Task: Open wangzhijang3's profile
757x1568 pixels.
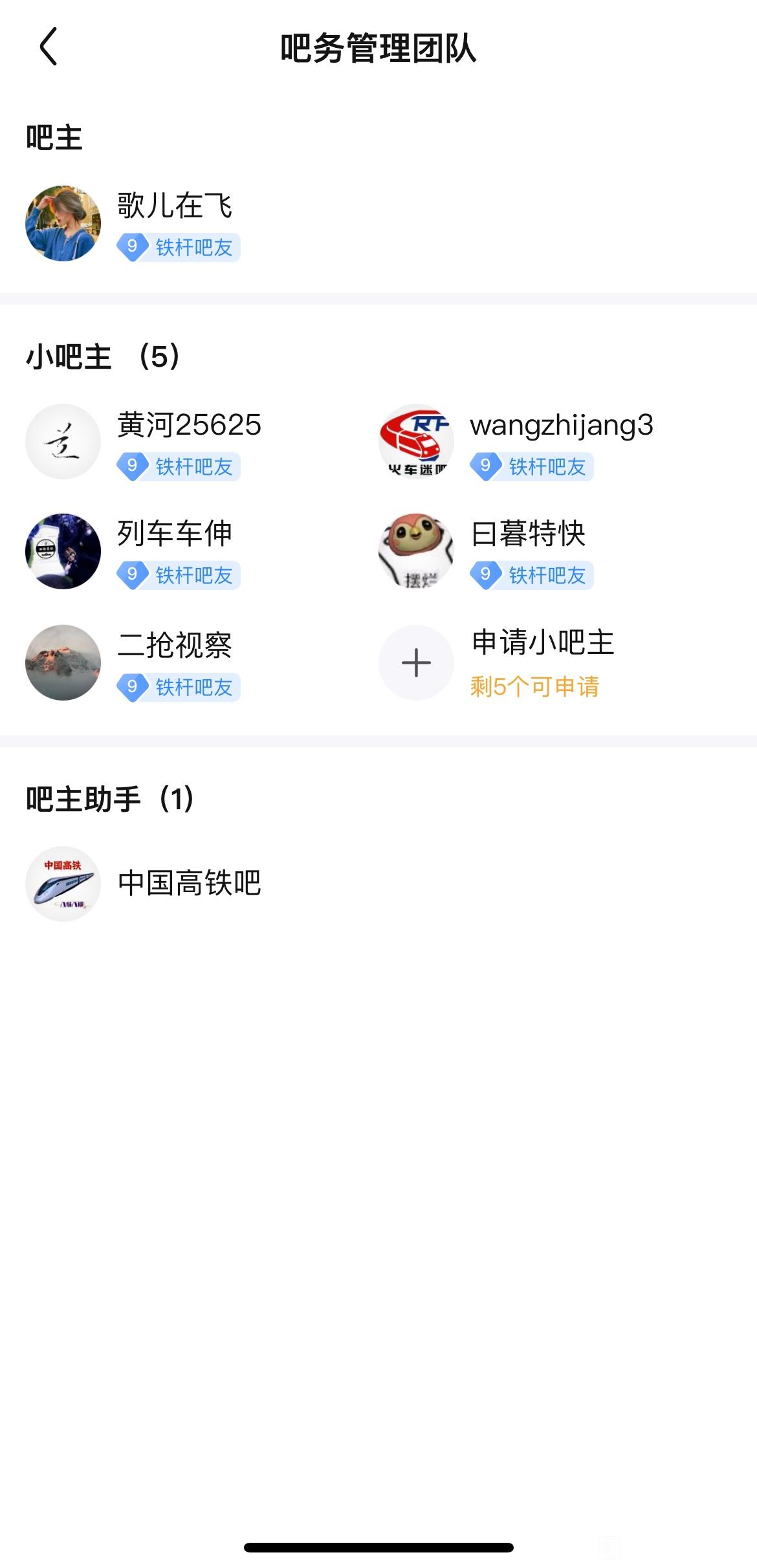Action: coord(416,442)
